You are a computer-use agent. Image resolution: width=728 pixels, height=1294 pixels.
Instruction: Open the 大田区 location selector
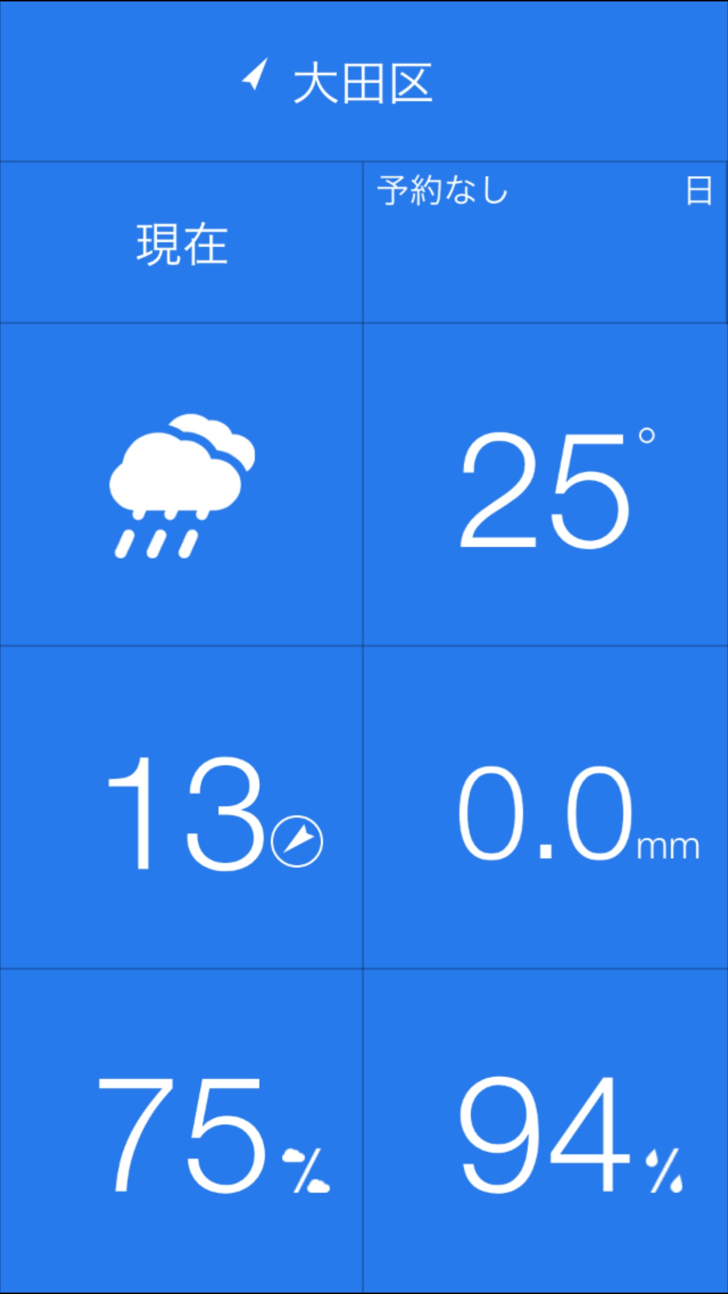click(x=364, y=81)
